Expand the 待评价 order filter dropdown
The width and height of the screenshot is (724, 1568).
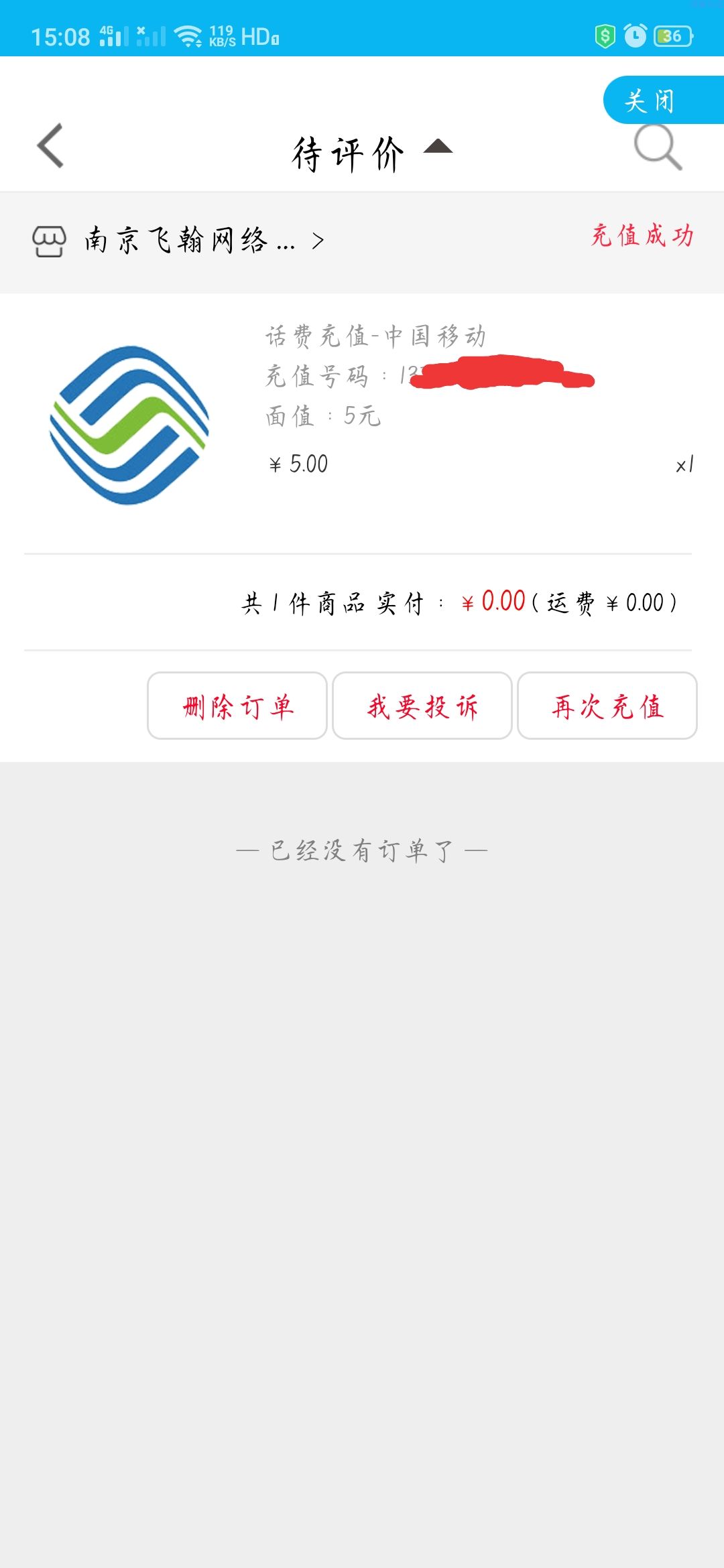(x=372, y=153)
